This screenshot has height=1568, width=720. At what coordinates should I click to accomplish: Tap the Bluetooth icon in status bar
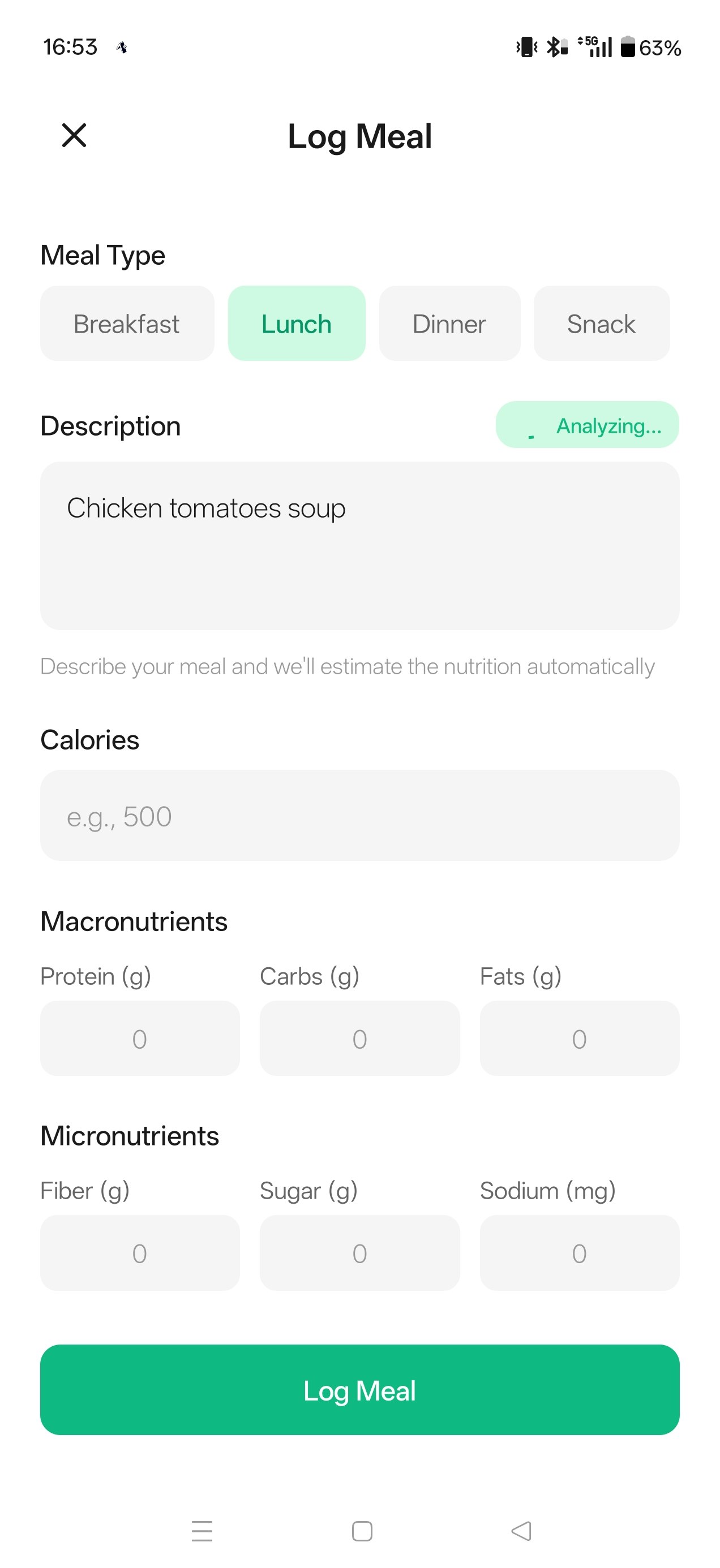(555, 46)
